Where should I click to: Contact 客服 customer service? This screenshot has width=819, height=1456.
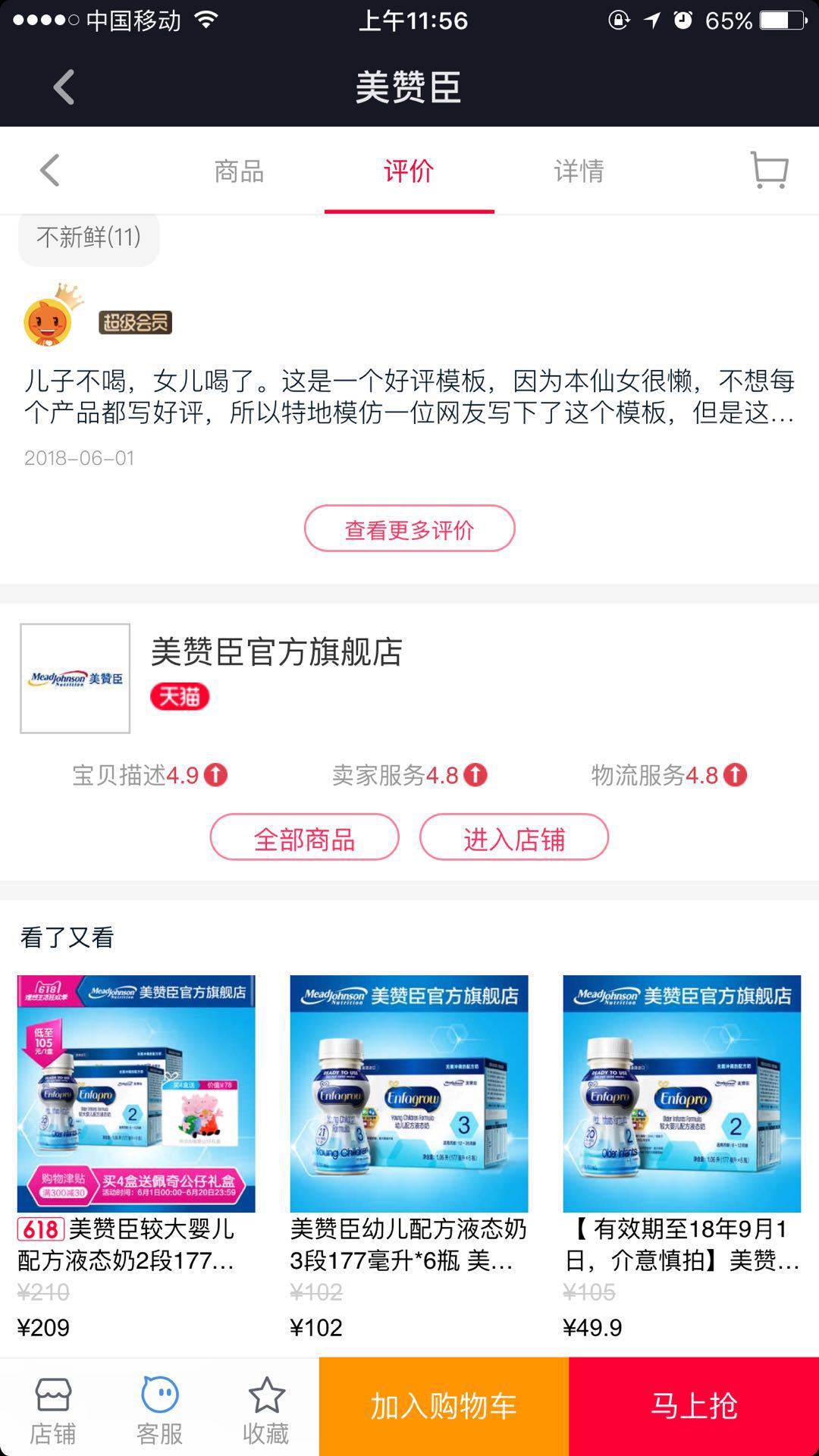click(159, 1408)
